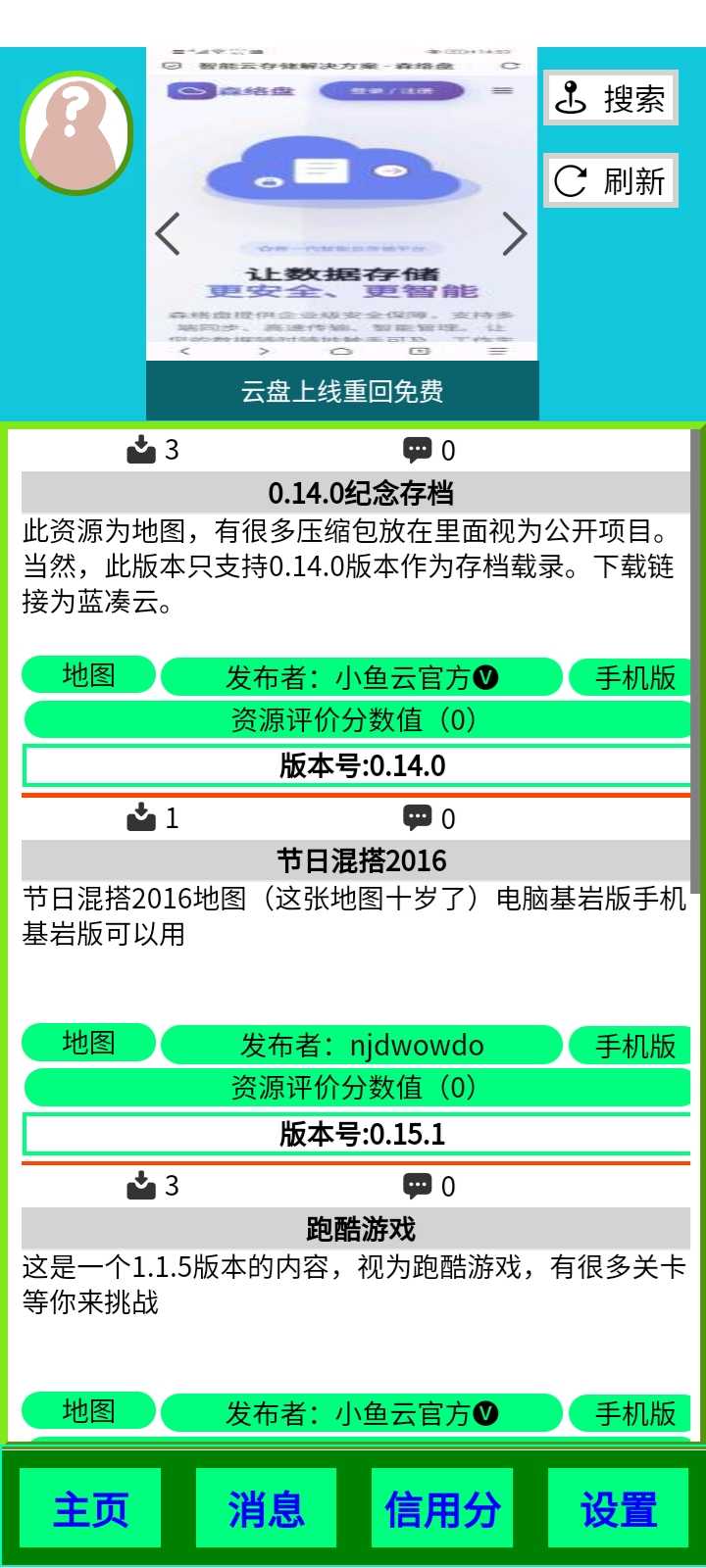The image size is (706, 1568).
Task: Show the next banner slide
Action: [515, 234]
